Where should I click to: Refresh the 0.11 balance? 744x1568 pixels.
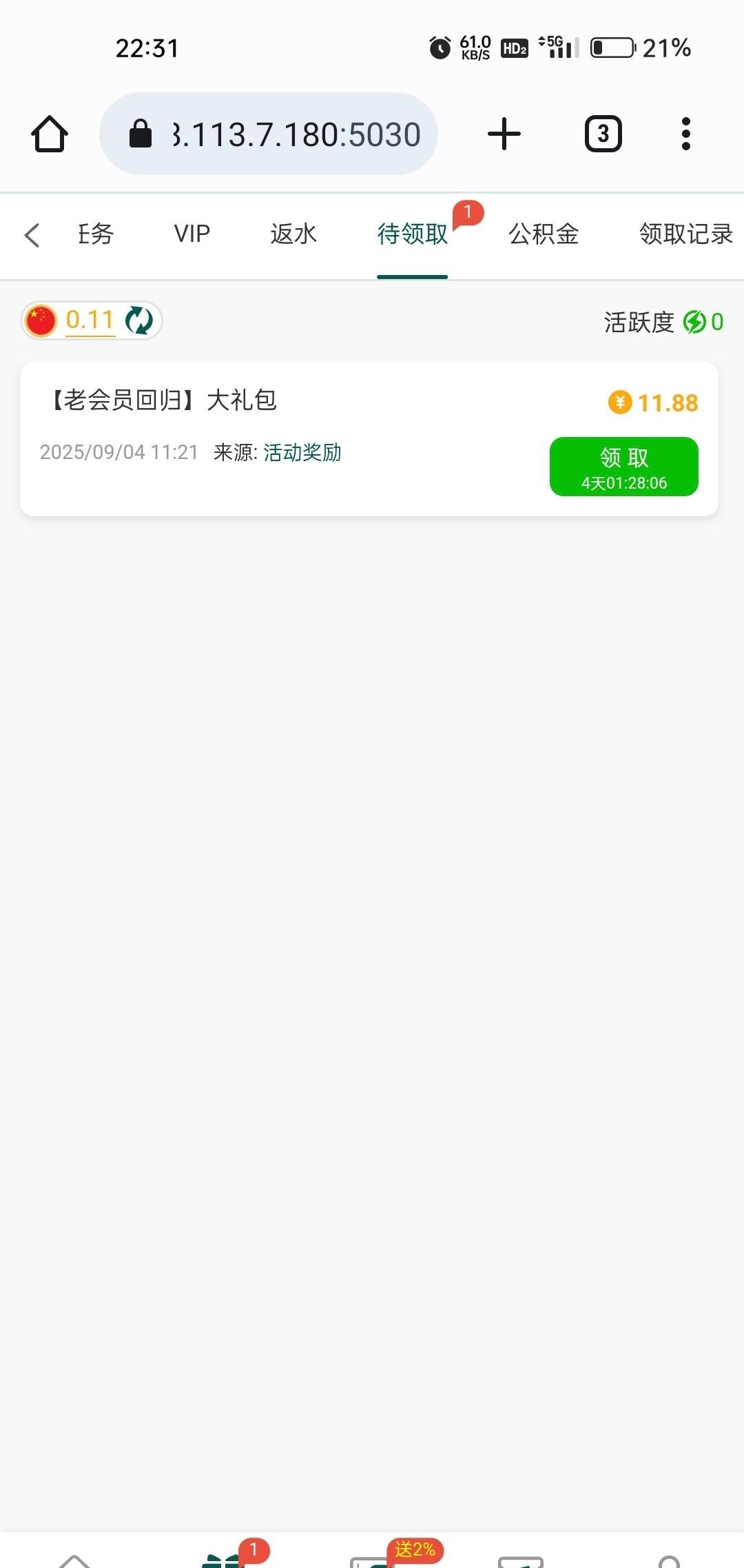click(x=139, y=320)
